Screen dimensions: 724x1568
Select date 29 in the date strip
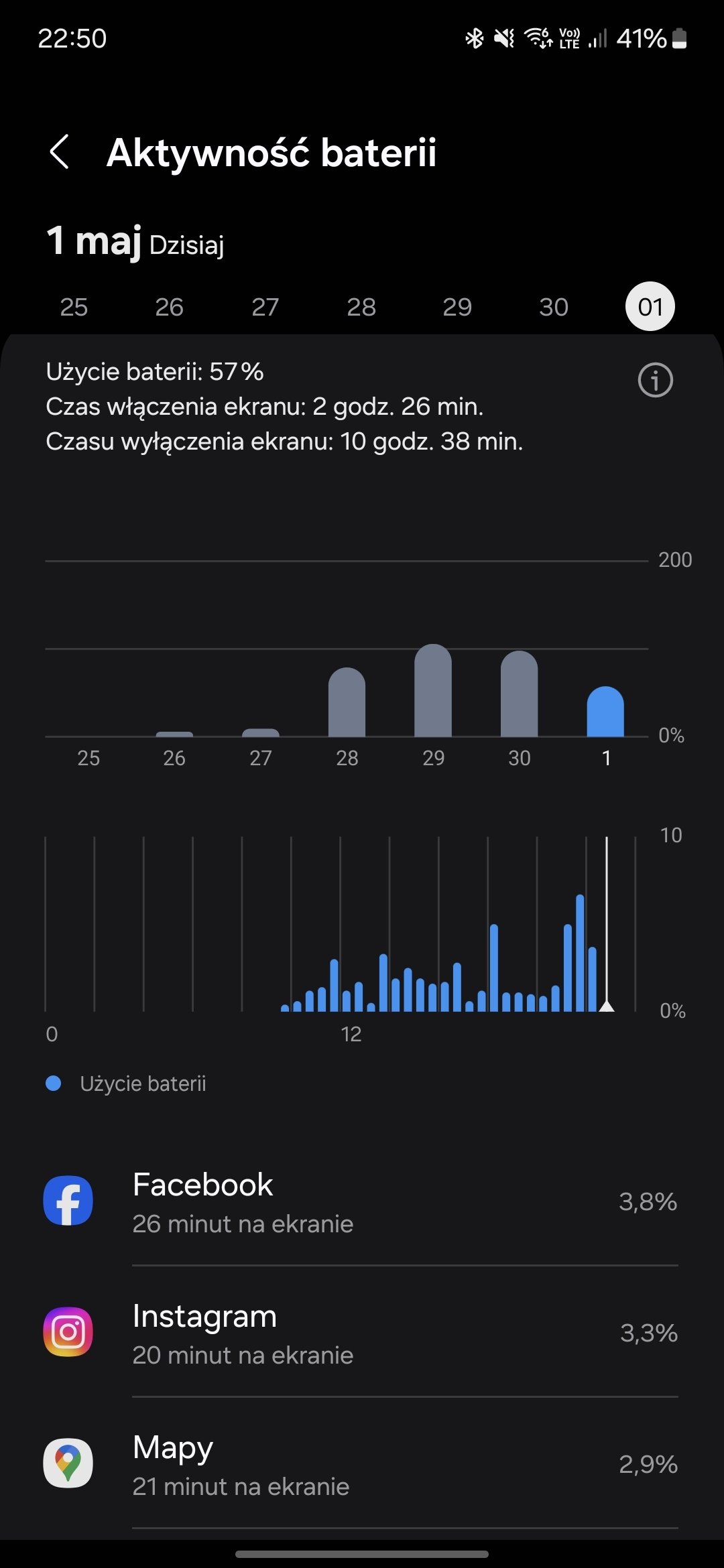click(457, 307)
